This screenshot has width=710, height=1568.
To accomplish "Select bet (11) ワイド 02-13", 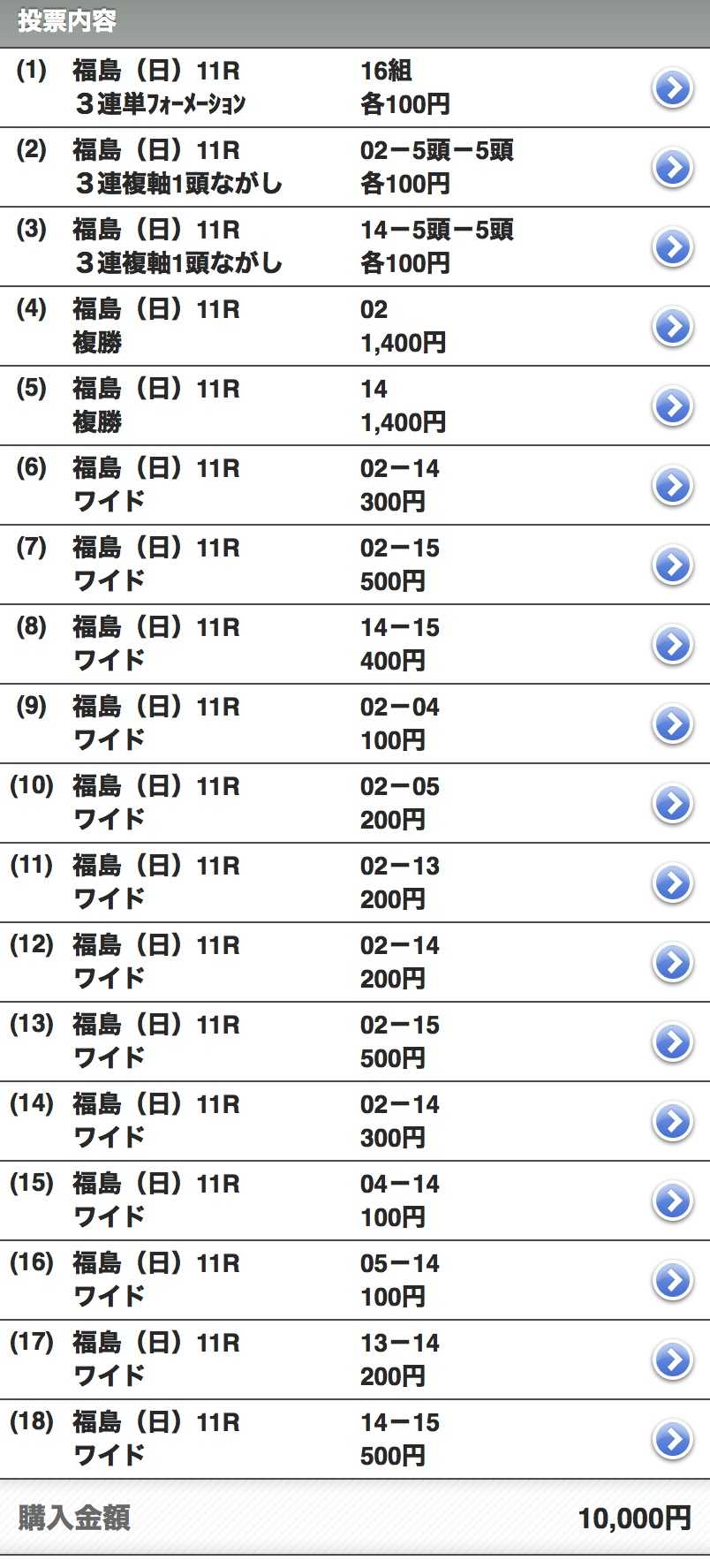I will (355, 882).
